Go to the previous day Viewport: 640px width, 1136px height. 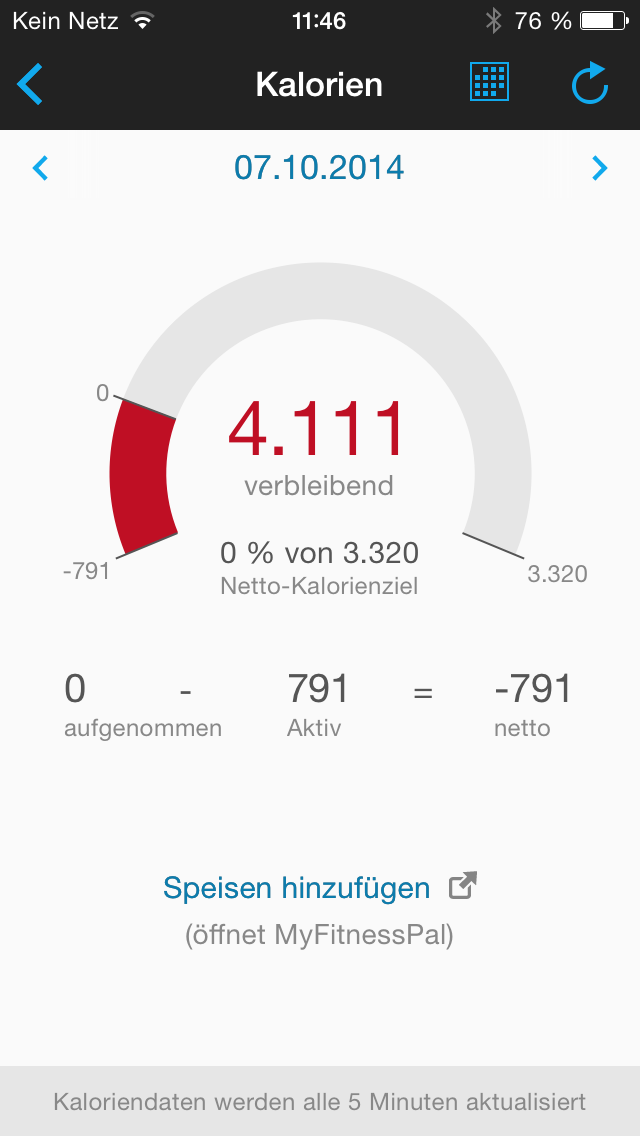click(x=41, y=167)
